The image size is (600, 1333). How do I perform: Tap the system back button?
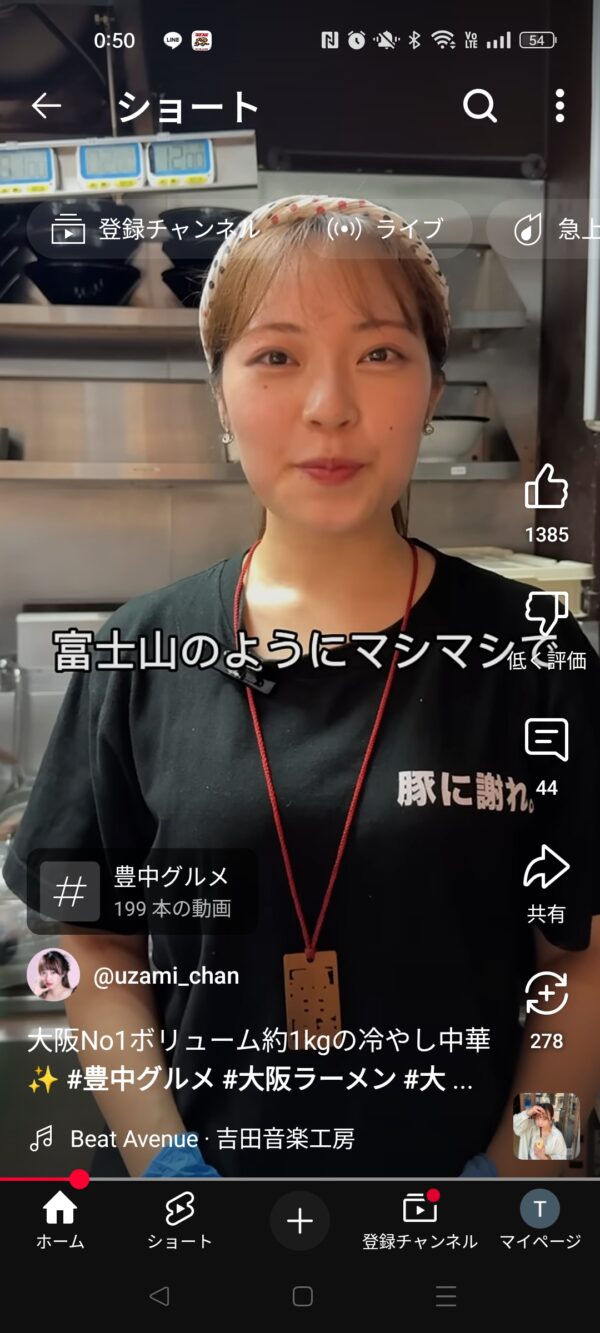(x=158, y=1296)
